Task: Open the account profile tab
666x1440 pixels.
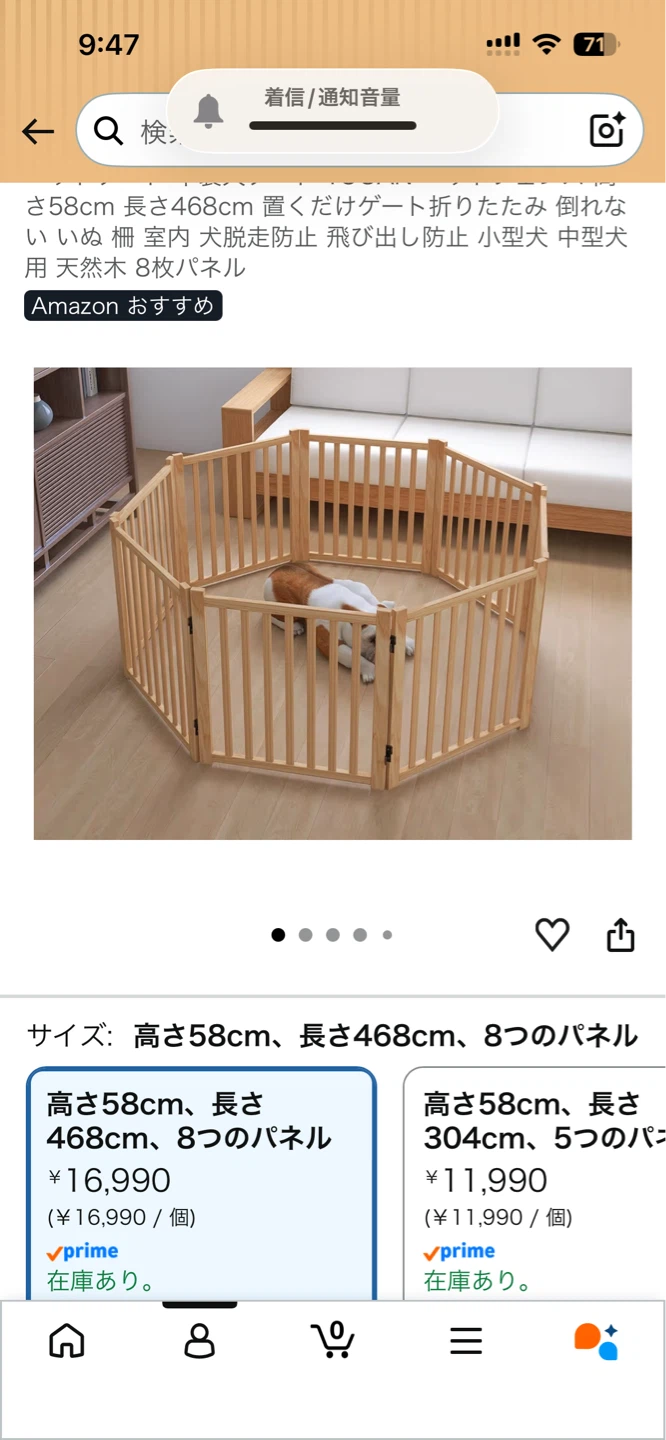Action: (200, 1340)
